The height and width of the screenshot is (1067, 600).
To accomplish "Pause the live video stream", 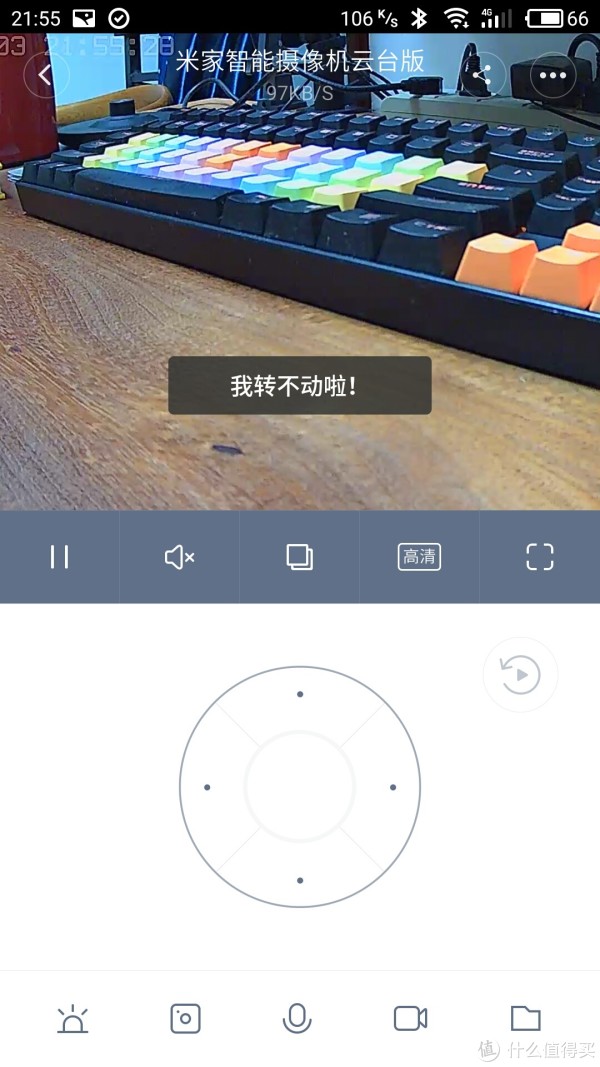I will pyautogui.click(x=60, y=557).
